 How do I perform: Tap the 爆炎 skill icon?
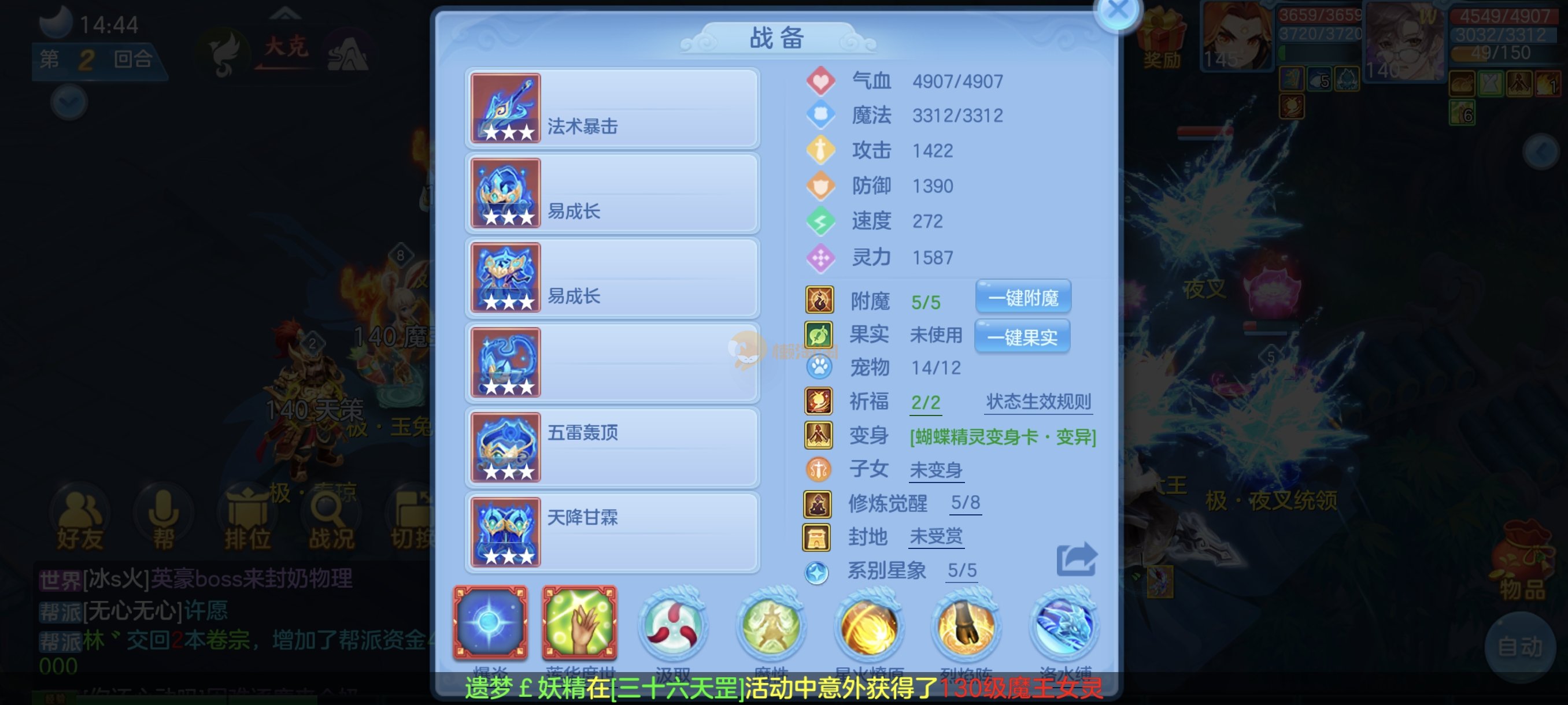(x=490, y=623)
